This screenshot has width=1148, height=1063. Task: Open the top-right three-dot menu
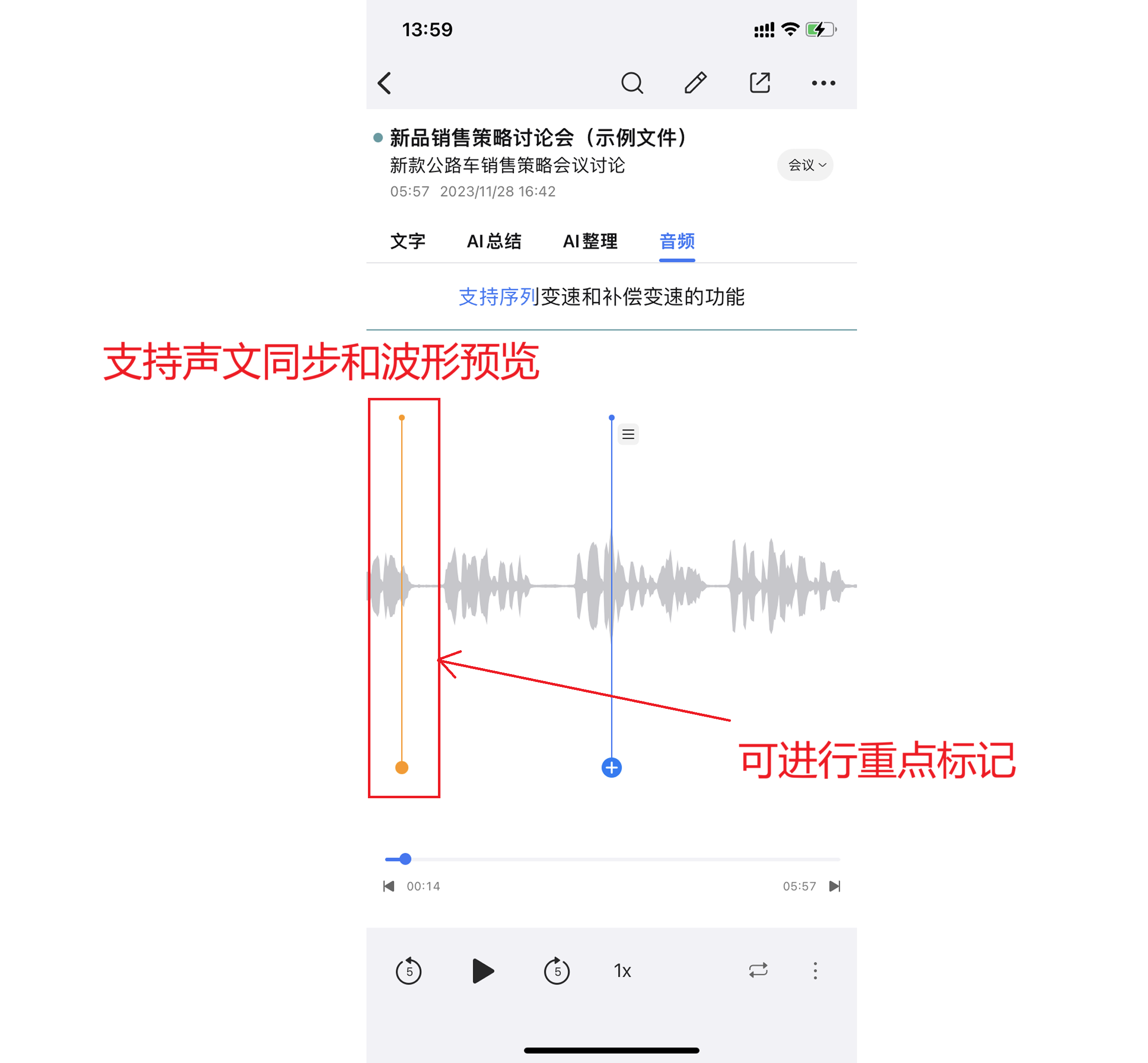(x=823, y=83)
